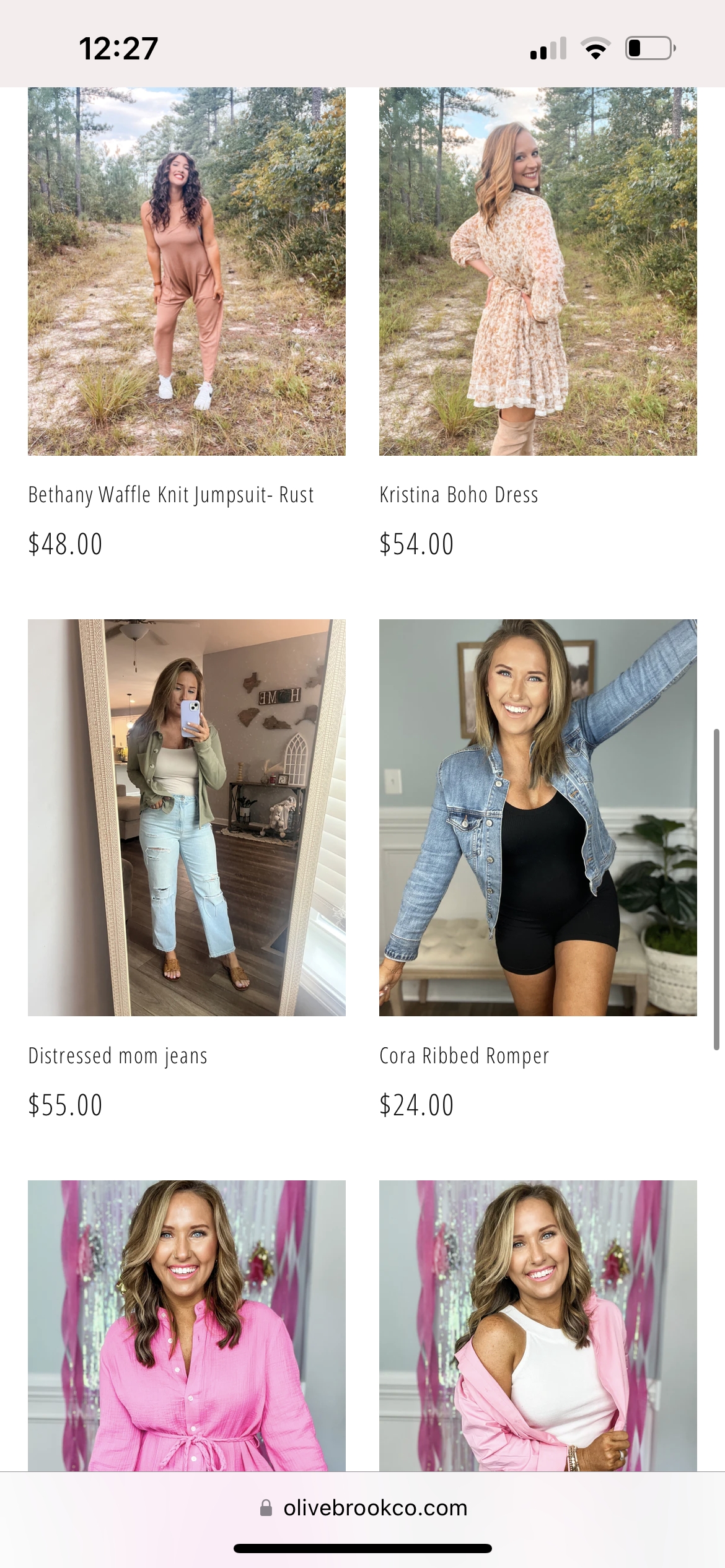Select the Bethany Waffle Knit Jumpsuit- Rust title
Viewport: 725px width, 1568px height.
171,495
